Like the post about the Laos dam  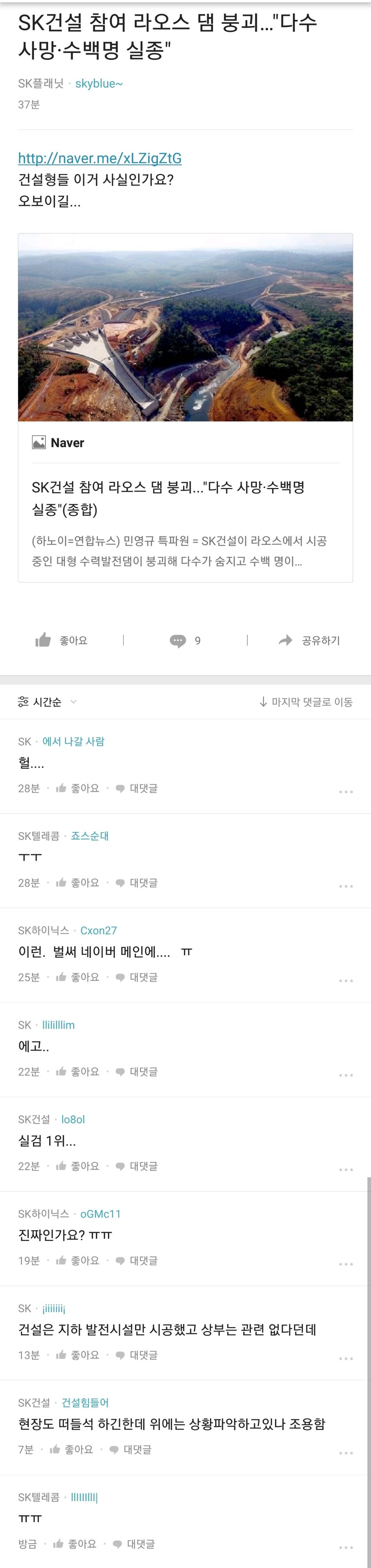coord(61,640)
